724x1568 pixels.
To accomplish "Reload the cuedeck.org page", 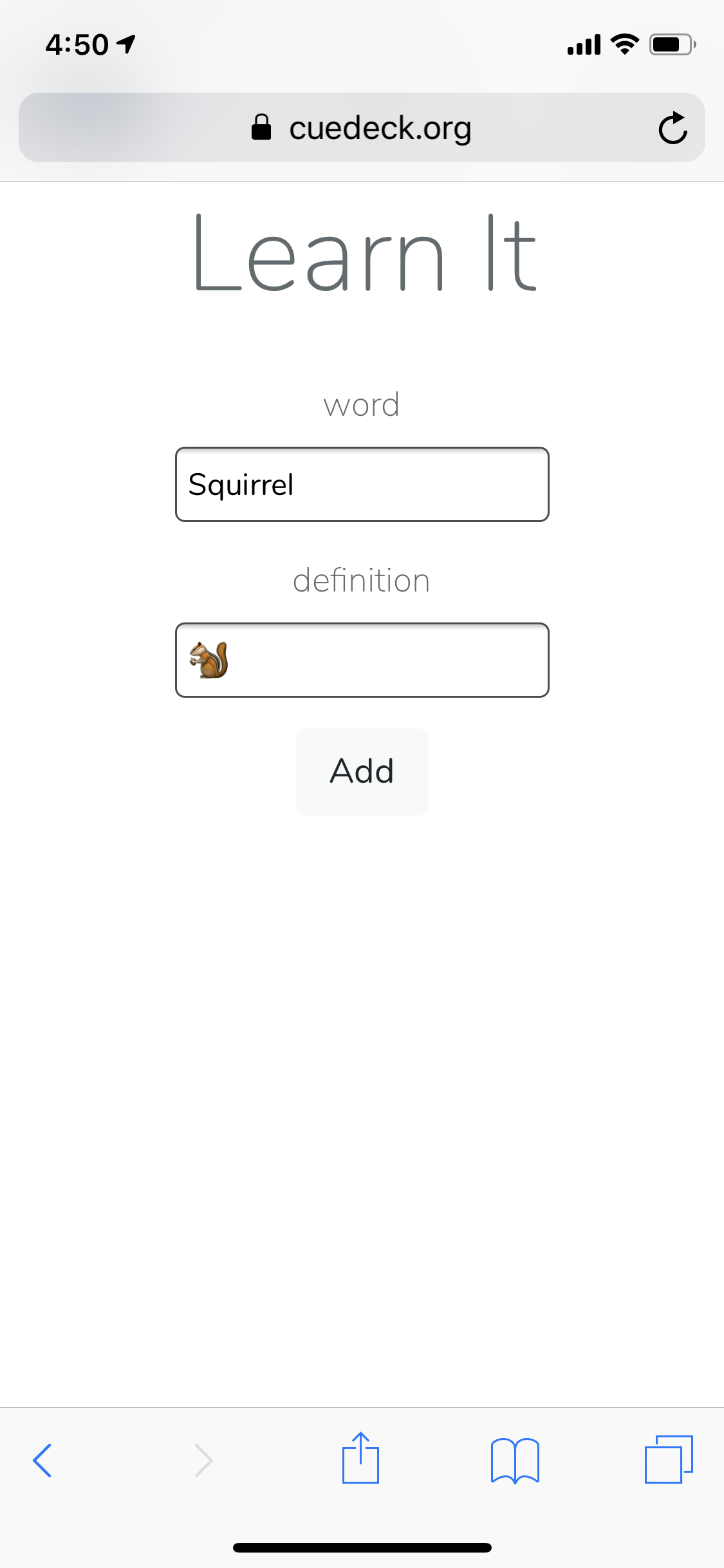I will pyautogui.click(x=673, y=128).
